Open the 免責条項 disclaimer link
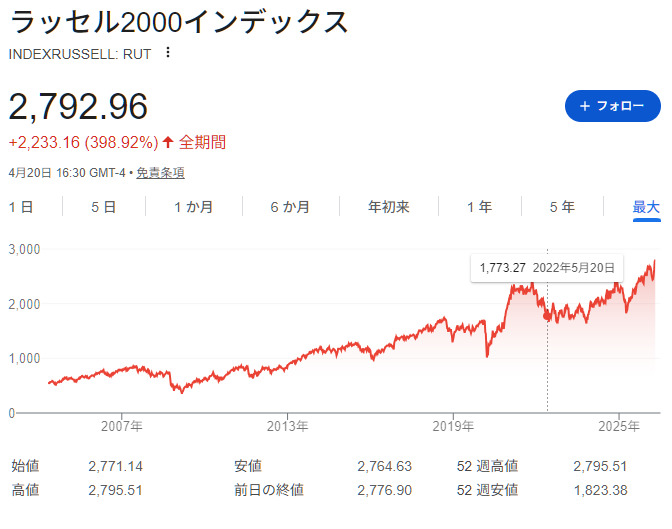This screenshot has height=529, width=672. pos(160,173)
